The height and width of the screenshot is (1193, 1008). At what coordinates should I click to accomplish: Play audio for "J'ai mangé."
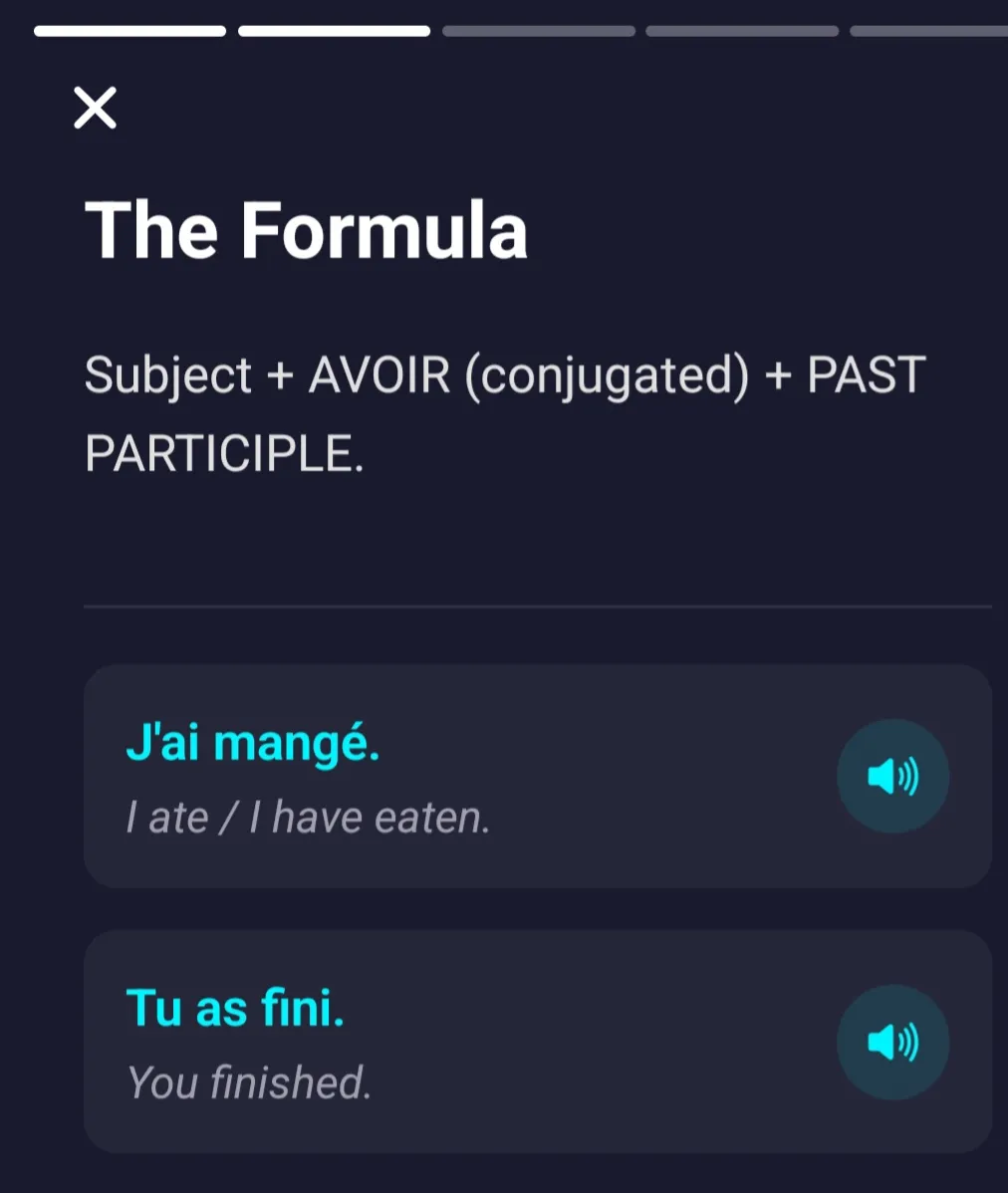892,776
